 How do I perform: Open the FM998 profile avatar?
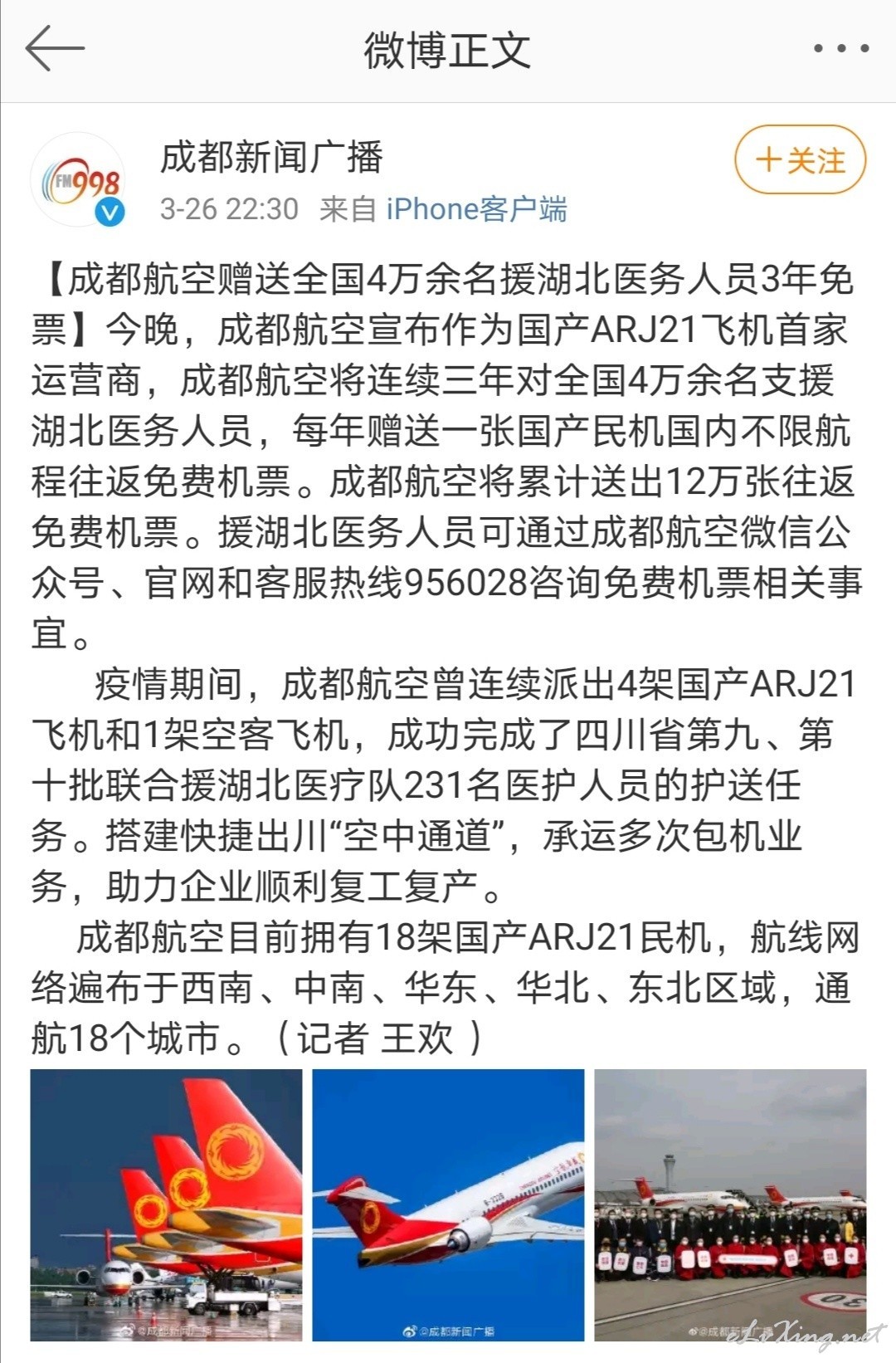pyautogui.click(x=80, y=180)
